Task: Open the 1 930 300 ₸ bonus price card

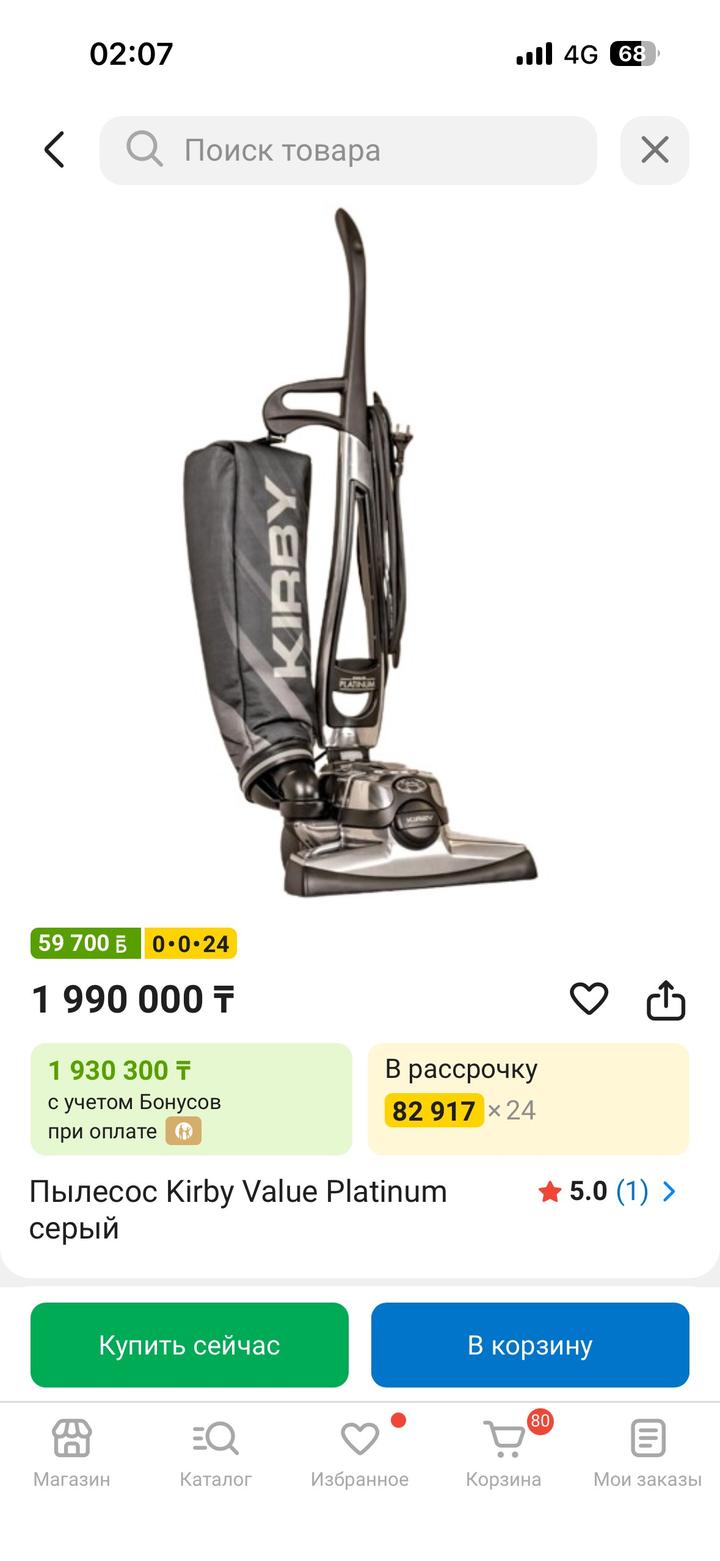Action: pyautogui.click(x=191, y=1099)
